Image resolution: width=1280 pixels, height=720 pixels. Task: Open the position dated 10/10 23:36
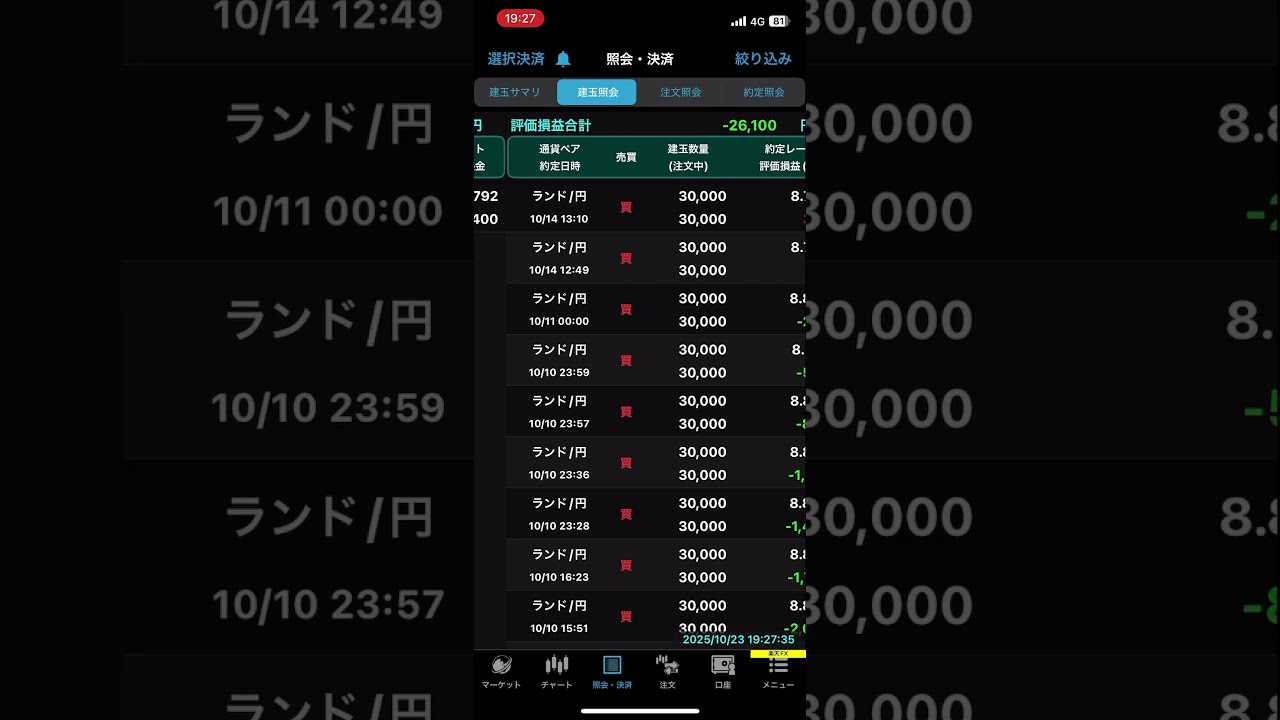pyautogui.click(x=640, y=462)
